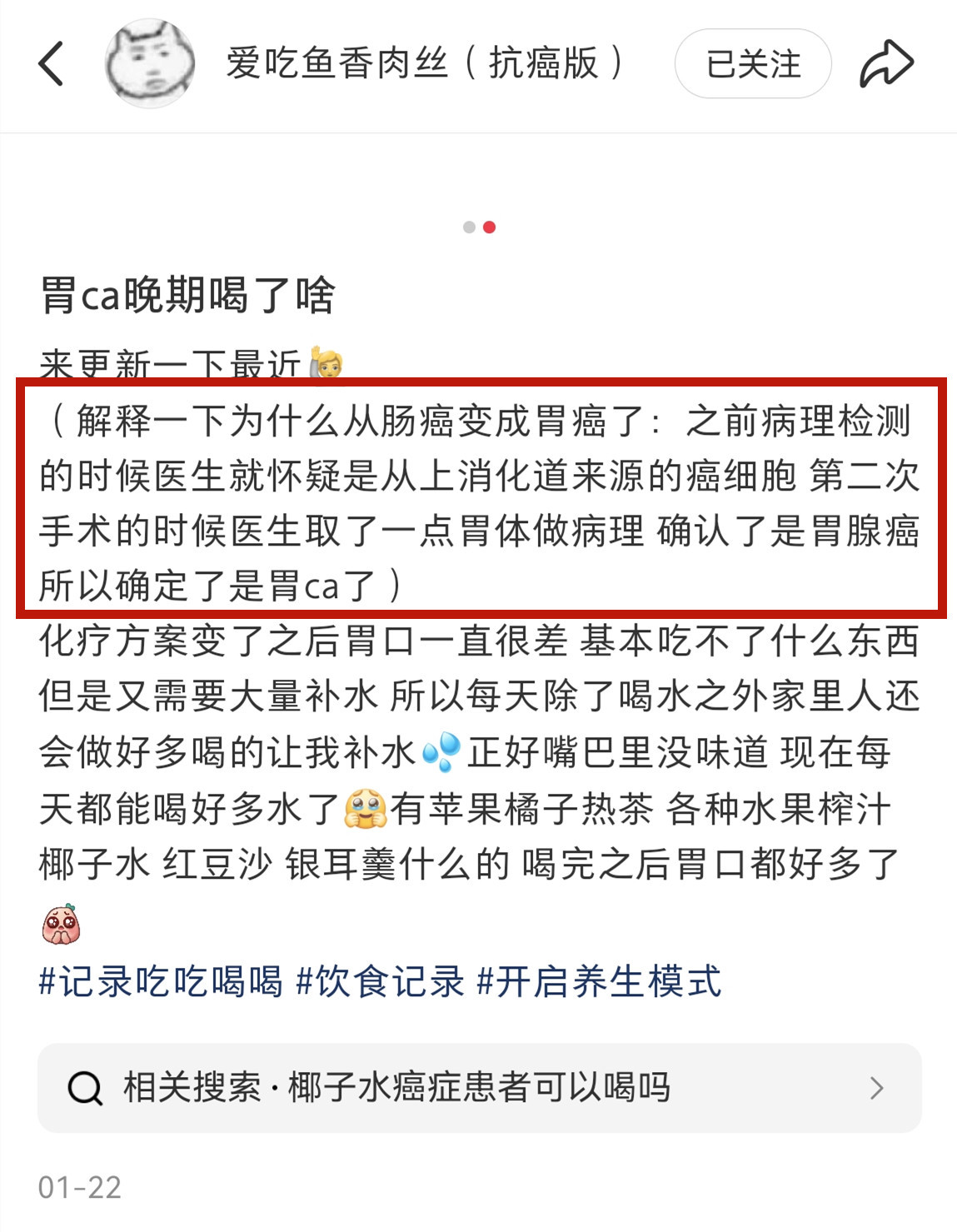957x1232 pixels.
Task: Open hashtag #开启养生模式
Action: 599,981
